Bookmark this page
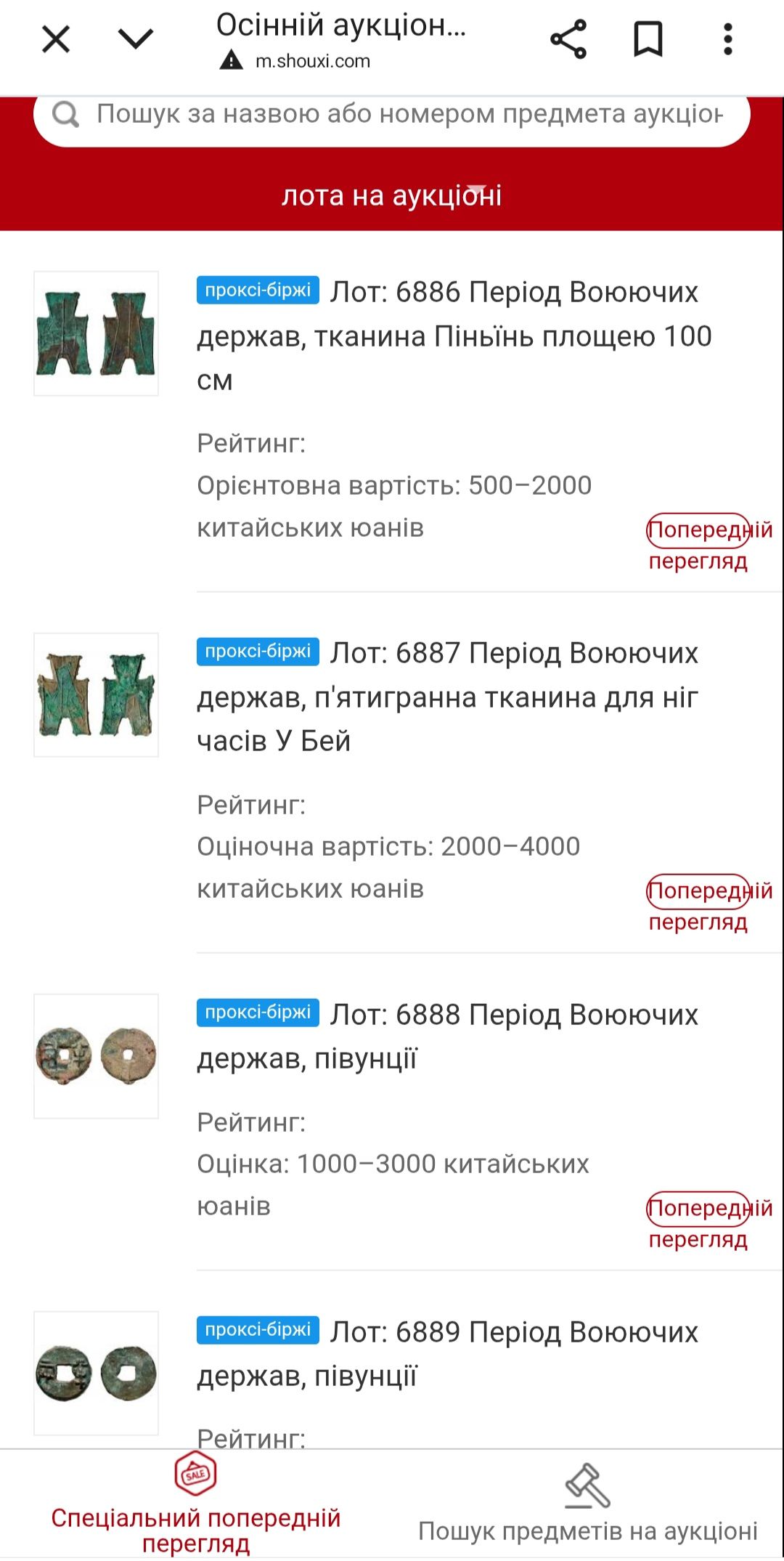The image size is (784, 1561). 648,39
